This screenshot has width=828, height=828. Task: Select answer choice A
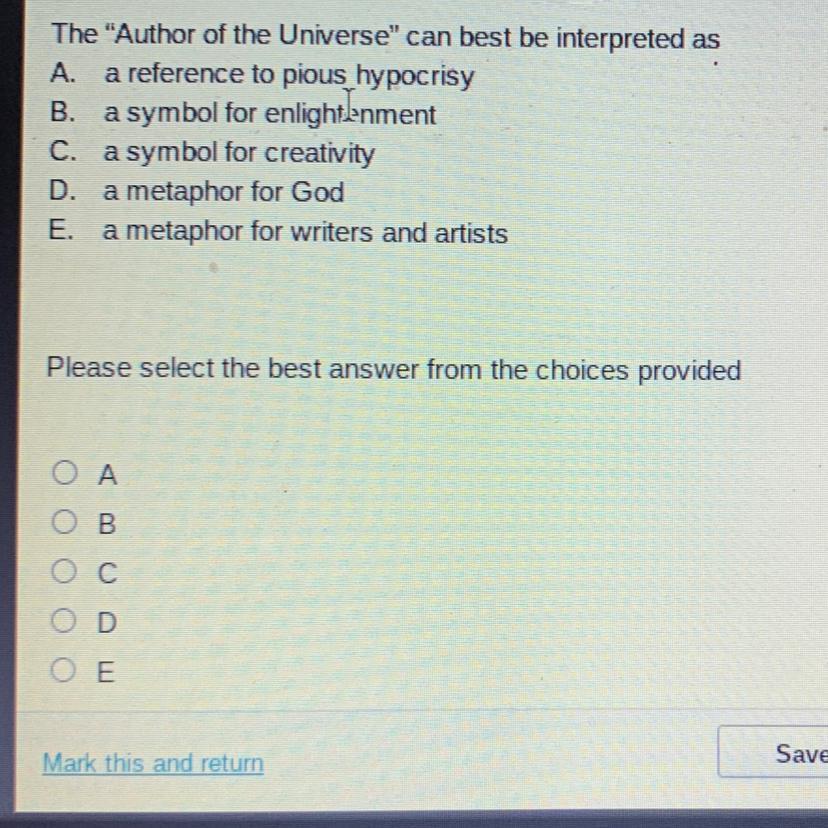(64, 472)
